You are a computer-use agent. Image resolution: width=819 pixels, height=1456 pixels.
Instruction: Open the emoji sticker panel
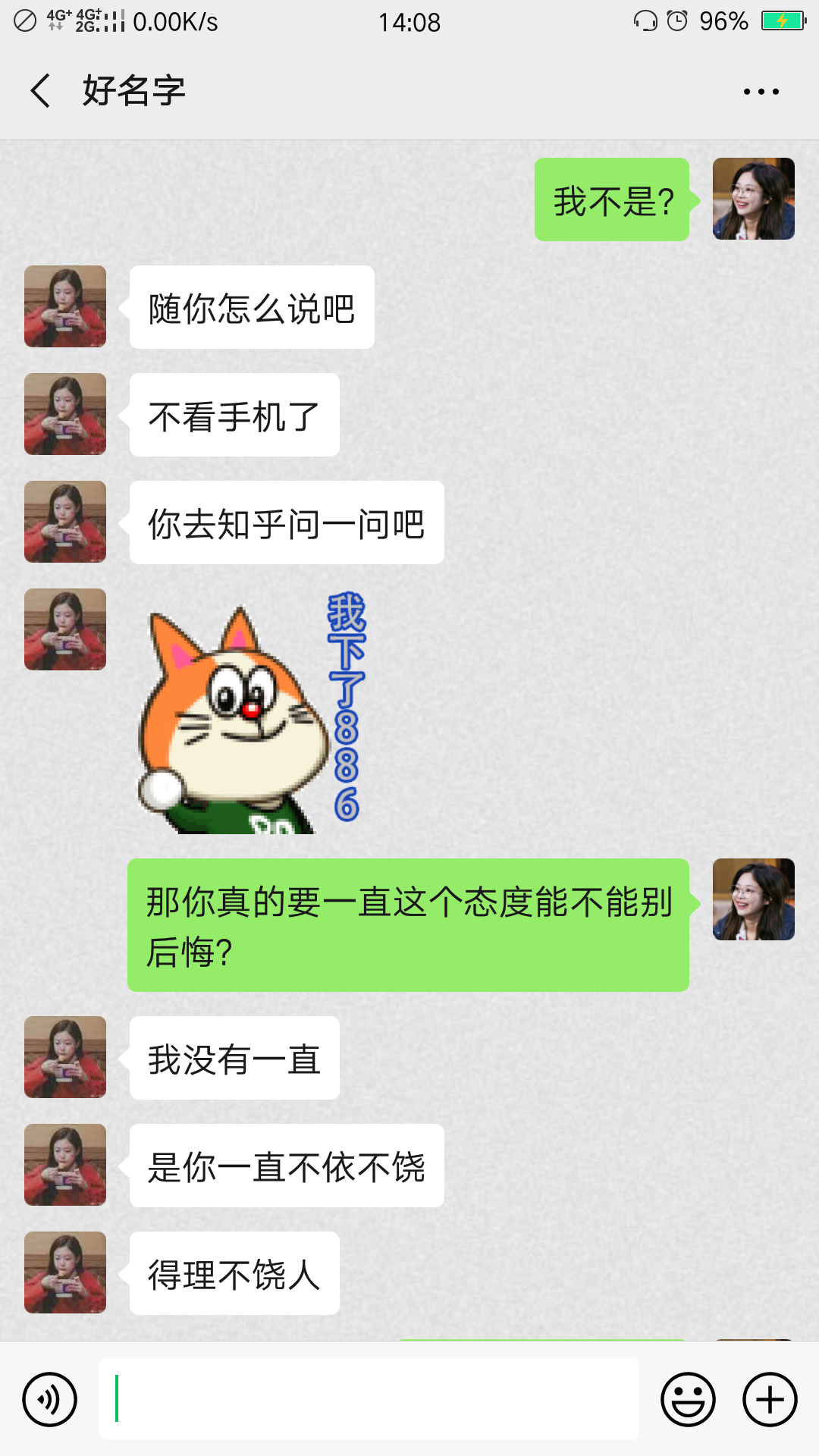coord(688,1399)
